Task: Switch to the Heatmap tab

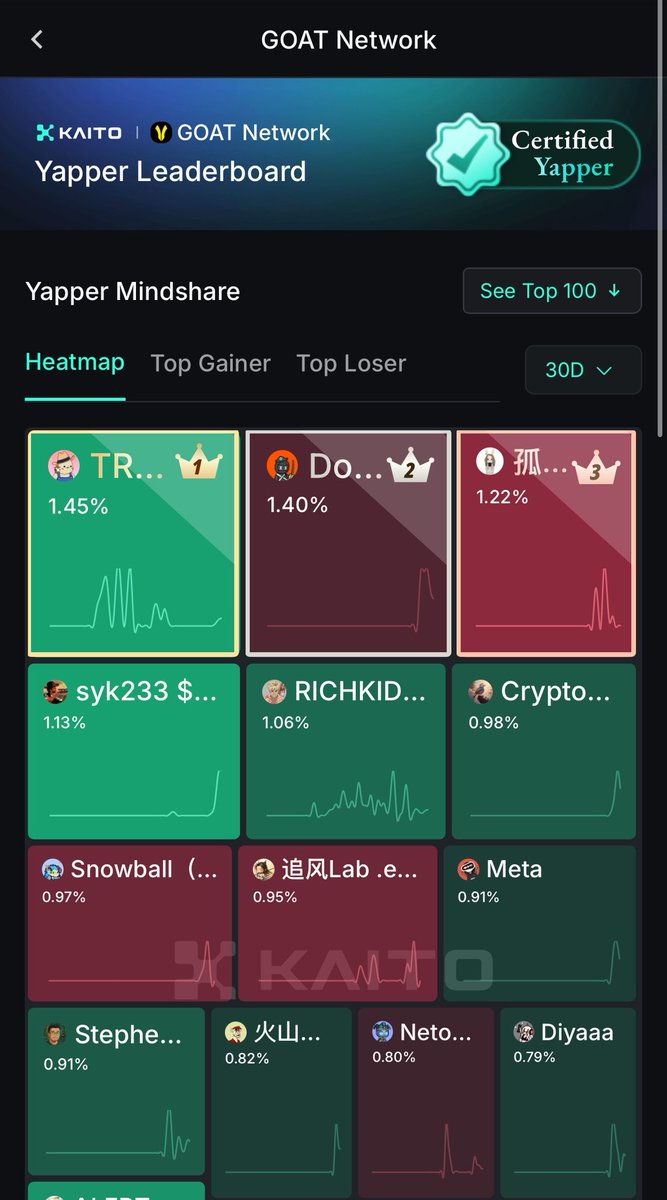Action: pos(75,363)
